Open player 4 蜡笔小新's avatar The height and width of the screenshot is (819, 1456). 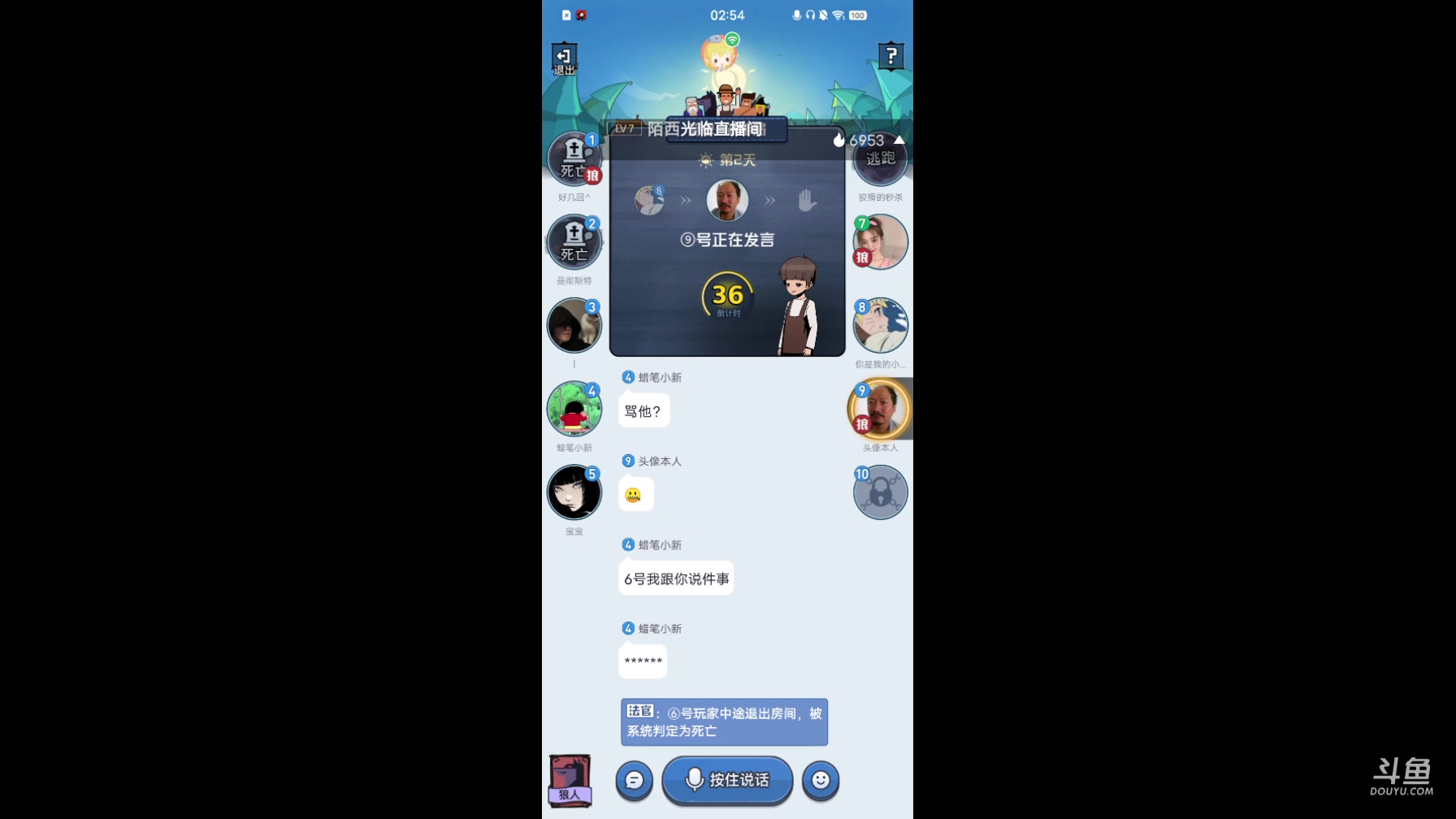574,409
